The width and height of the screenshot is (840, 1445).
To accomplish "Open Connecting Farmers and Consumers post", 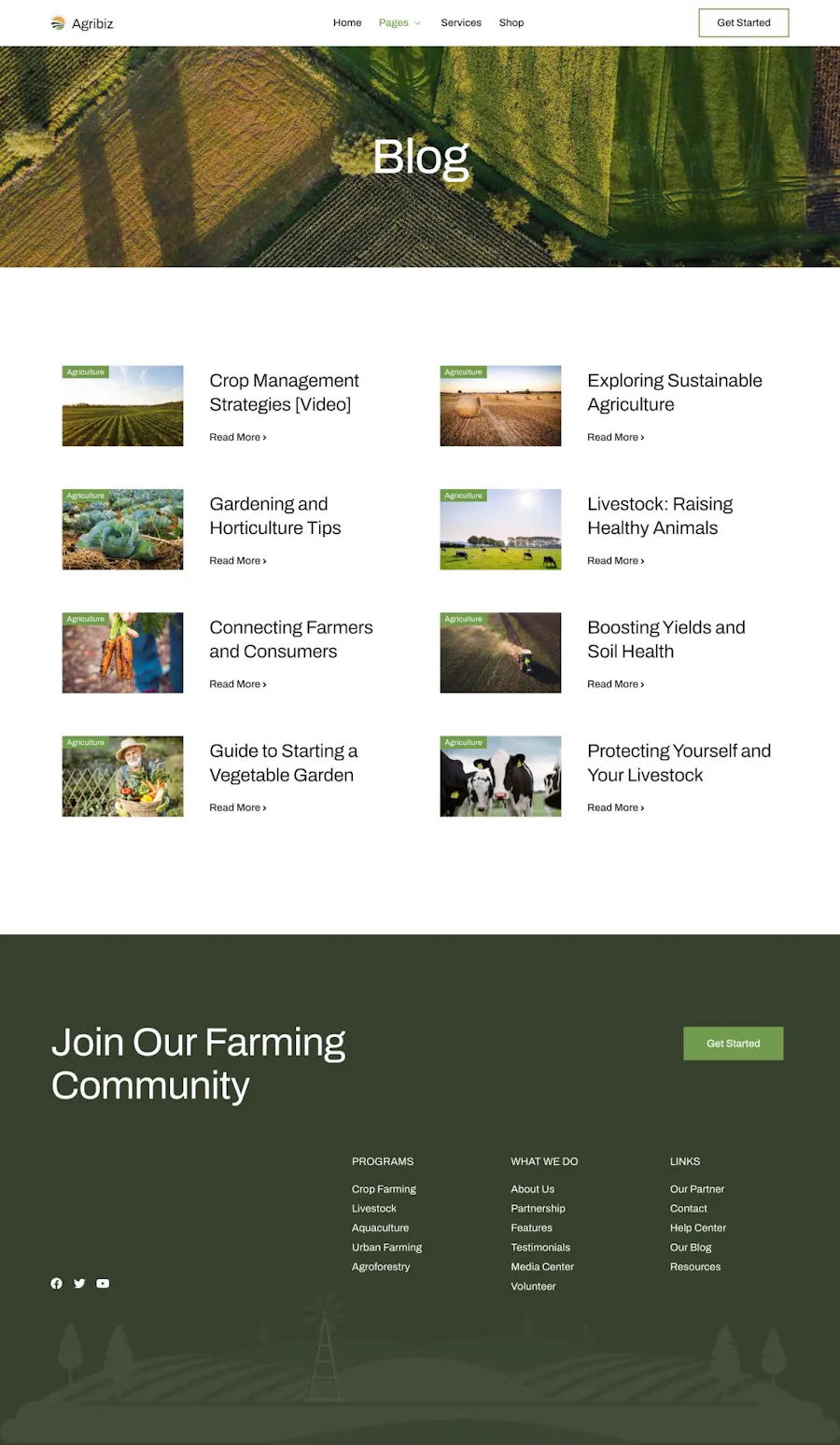I will click(290, 639).
